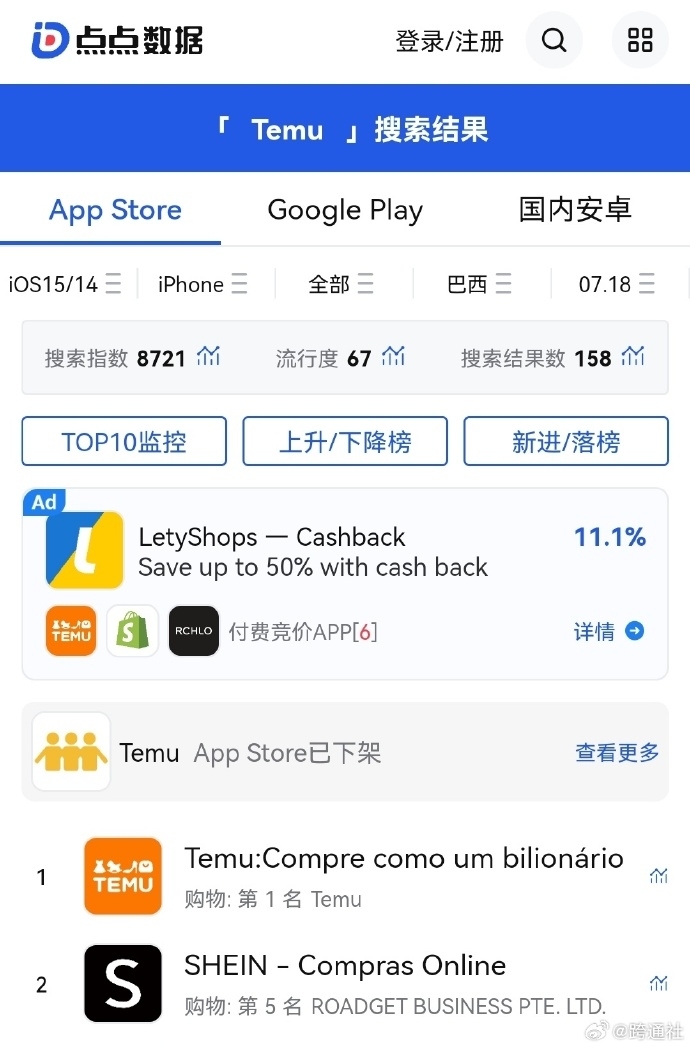This screenshot has height=1047, width=690.
Task: Open trend chart icon for Temu result
Action: [x=658, y=876]
